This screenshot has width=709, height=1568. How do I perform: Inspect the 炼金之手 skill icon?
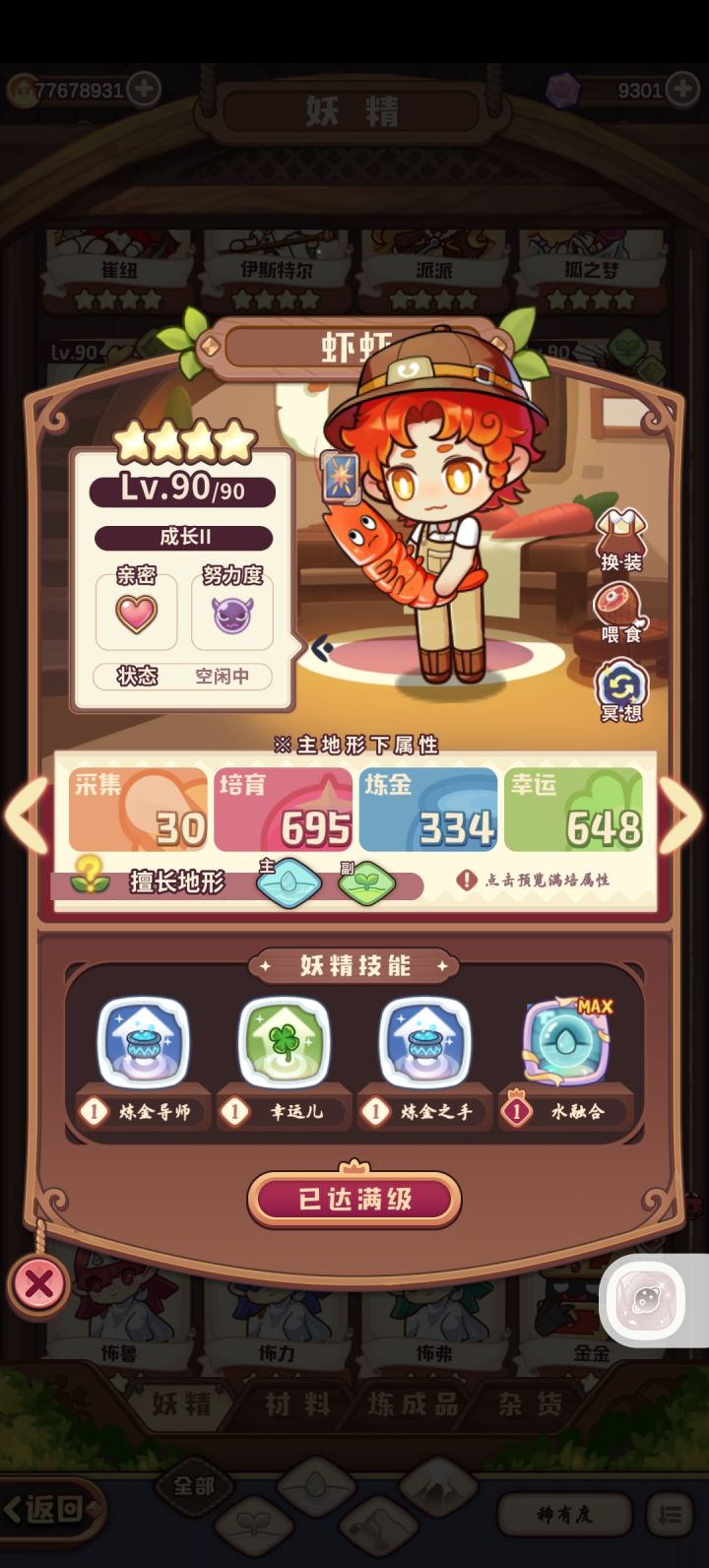click(x=423, y=1041)
